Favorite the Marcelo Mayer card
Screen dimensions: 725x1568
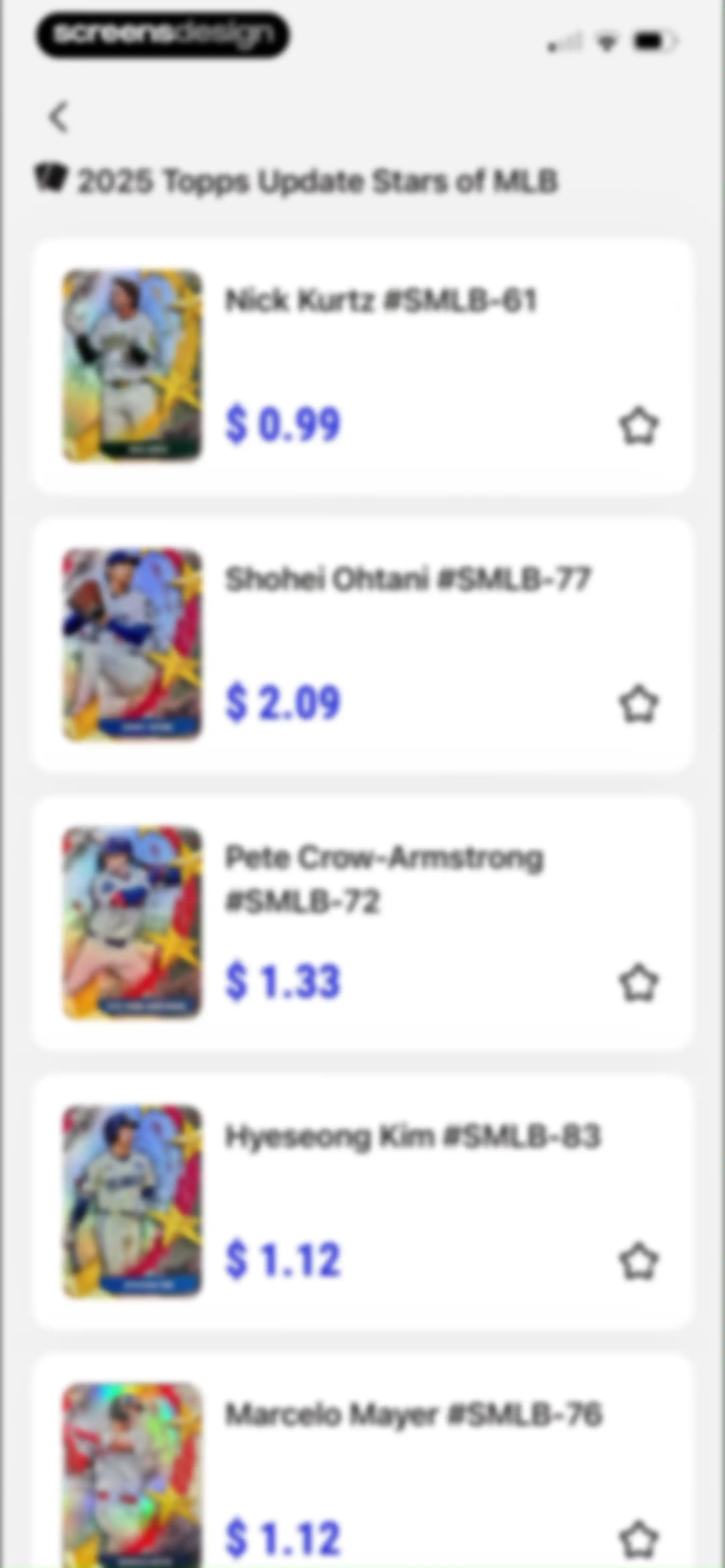(x=638, y=1539)
